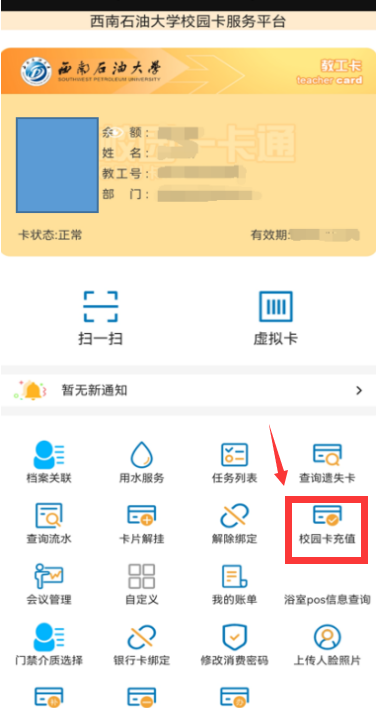Open the 扫一扫 scanner
Viewport: 377px width, 709px height.
100,318
